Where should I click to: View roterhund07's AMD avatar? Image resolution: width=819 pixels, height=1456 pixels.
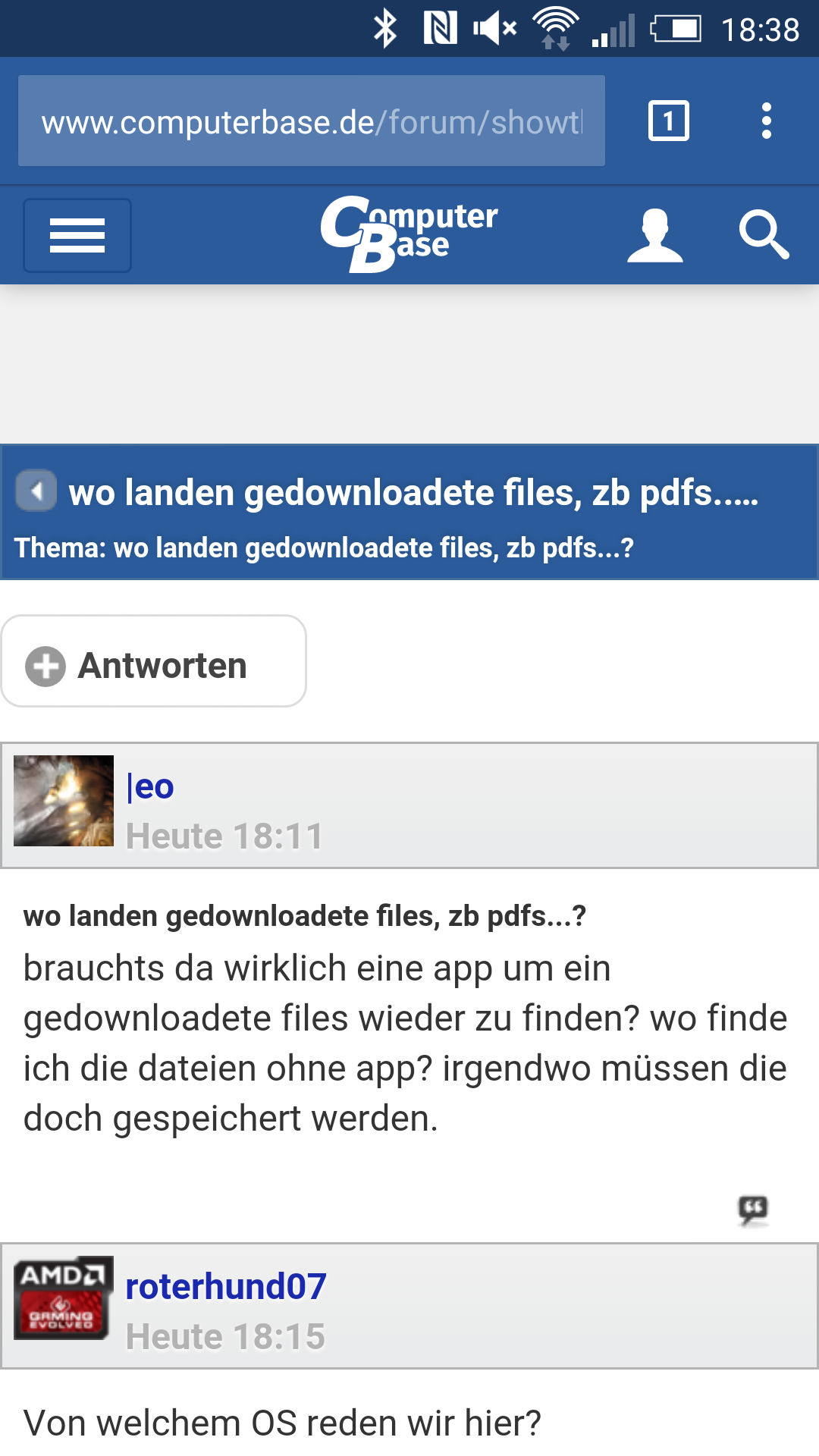64,1298
